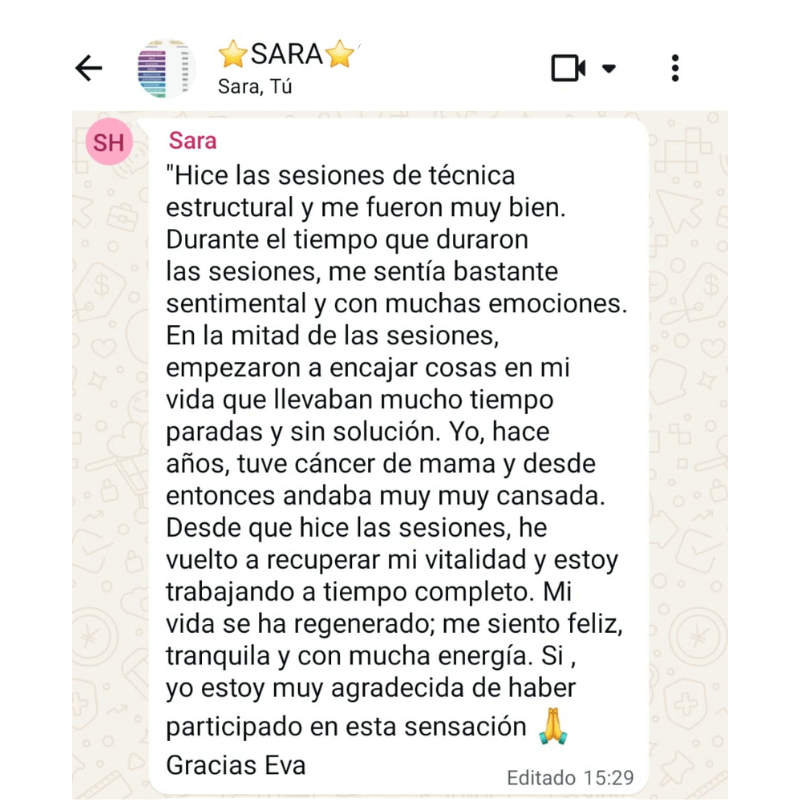Open Sara's contact from sender name
The width and height of the screenshot is (800, 800).
click(x=193, y=141)
